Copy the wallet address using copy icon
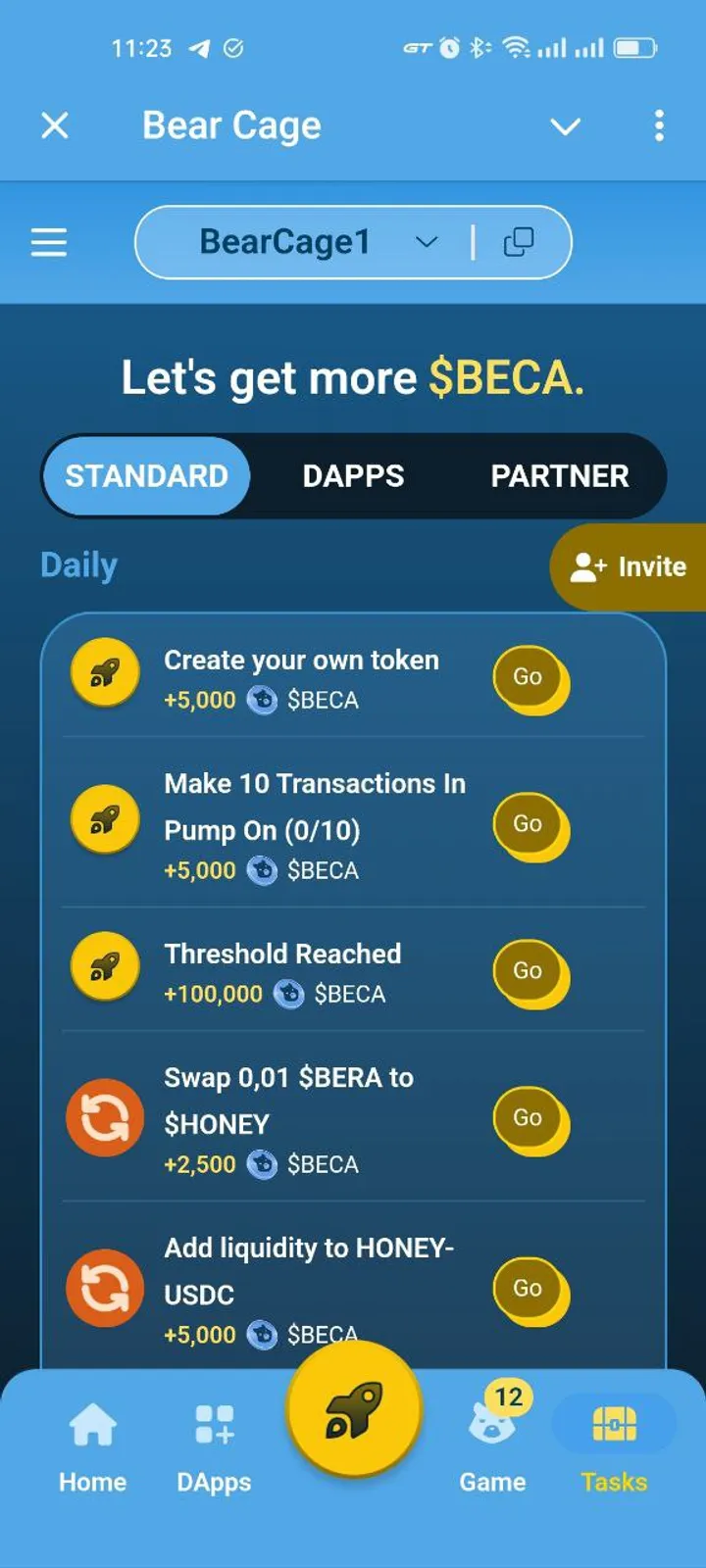Image resolution: width=706 pixels, height=1568 pixels. [520, 240]
